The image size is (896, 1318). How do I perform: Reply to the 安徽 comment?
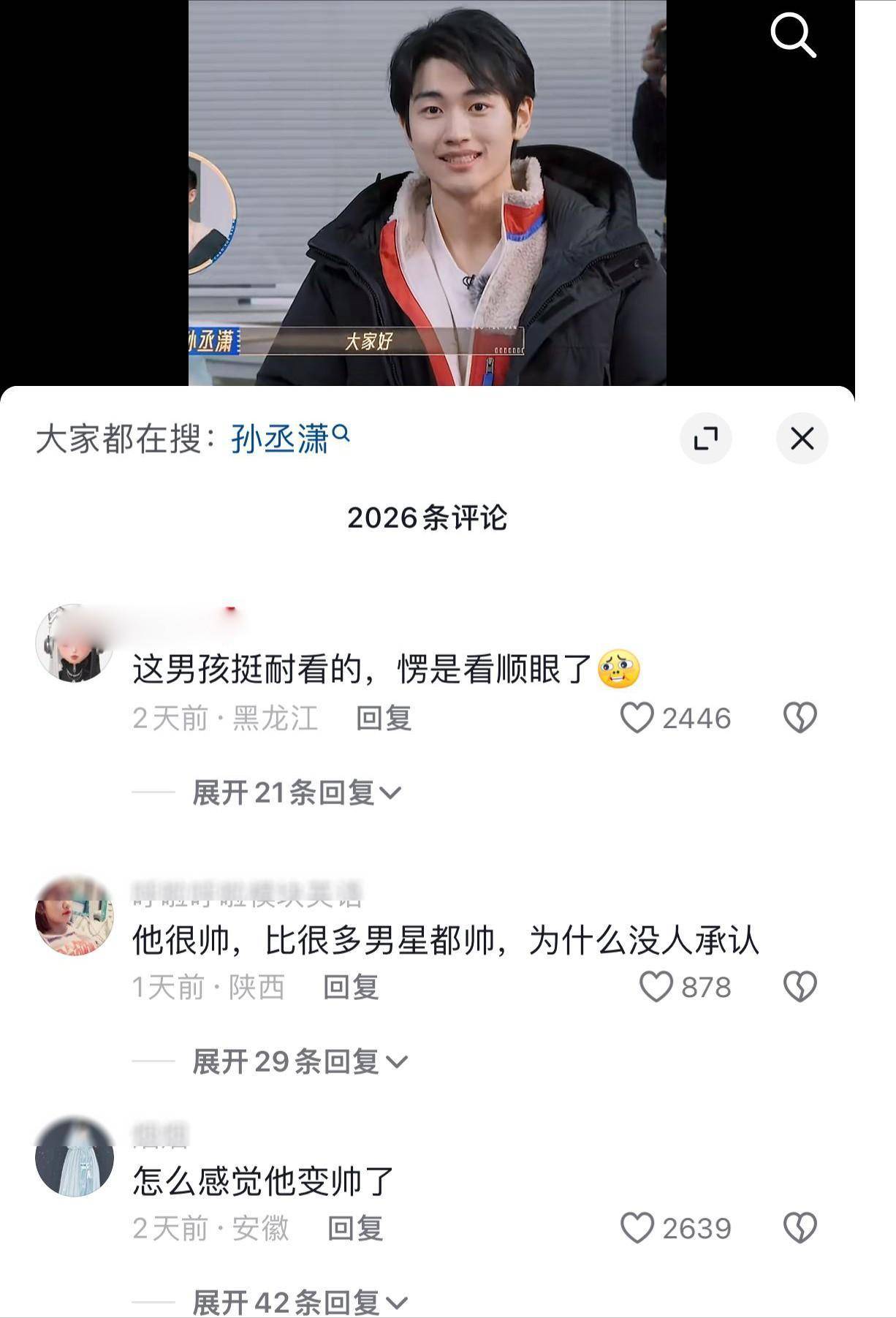355,1228
